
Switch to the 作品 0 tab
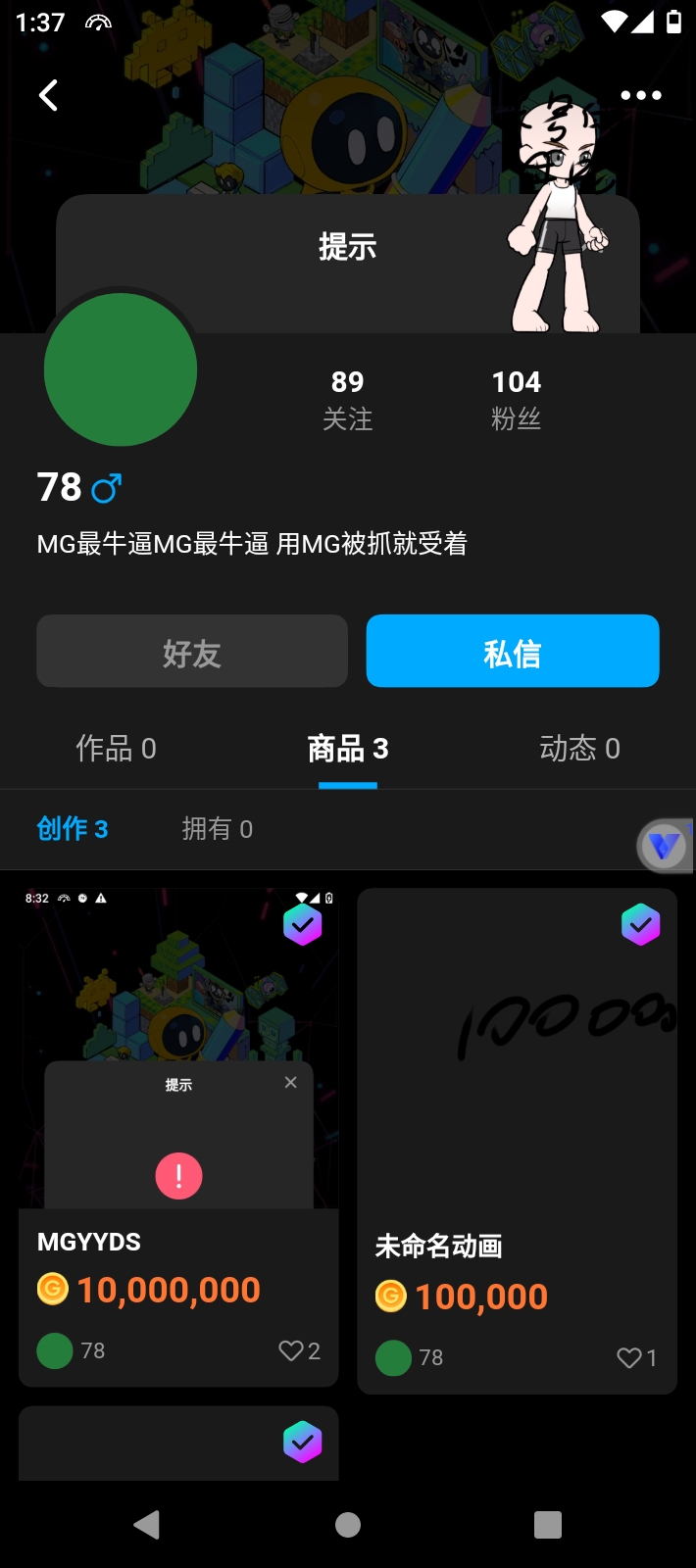(x=116, y=749)
